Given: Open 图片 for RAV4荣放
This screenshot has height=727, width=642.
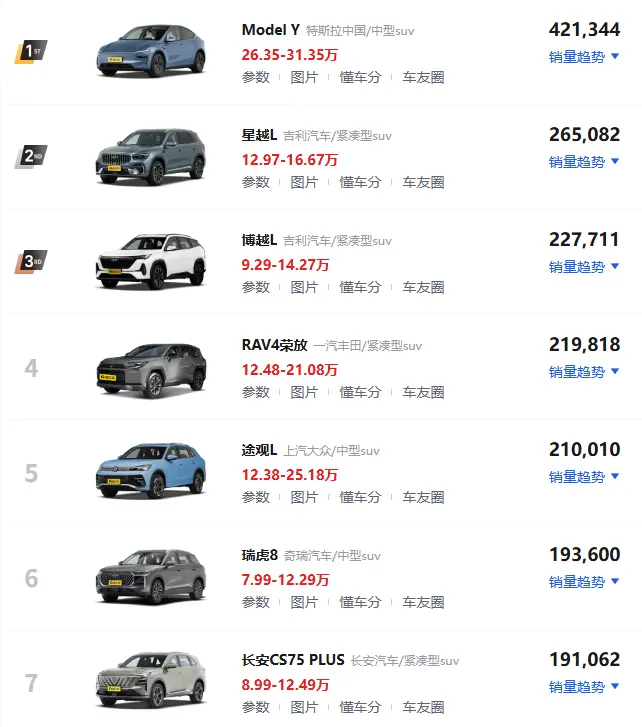Looking at the screenshot, I should pos(304,392).
